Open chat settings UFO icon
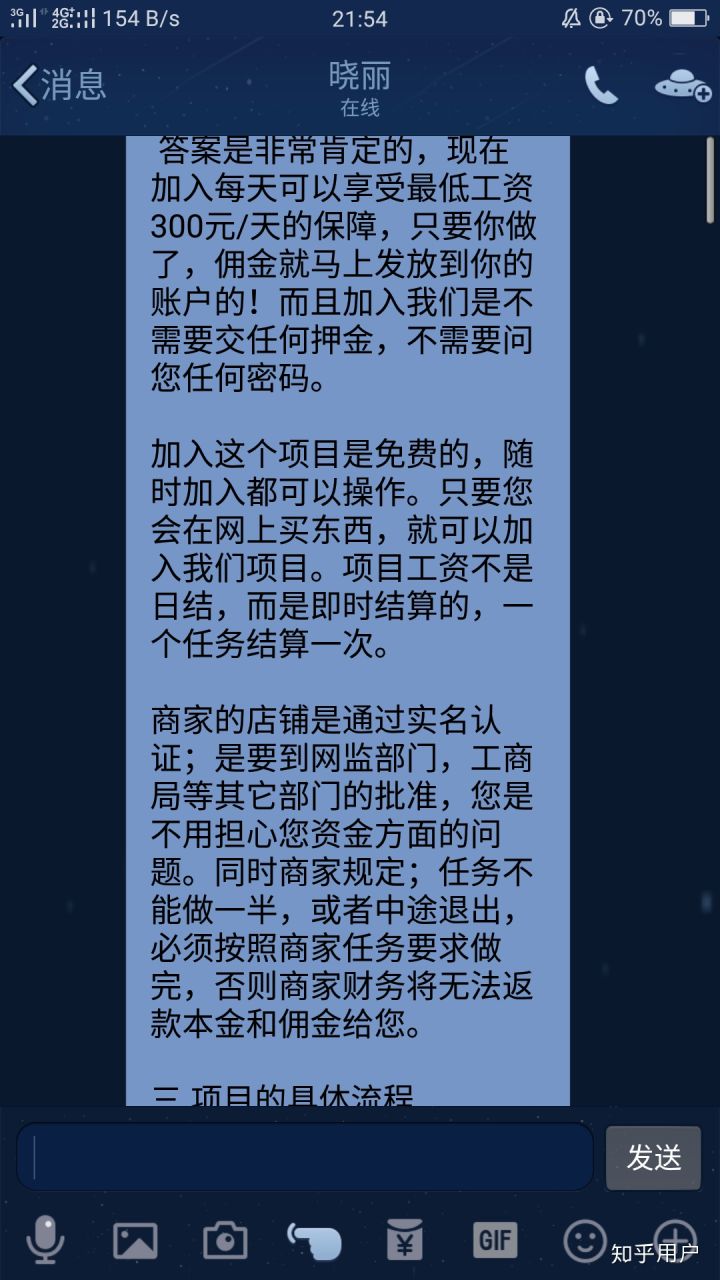Screen dimensions: 720x1280 (682, 85)
